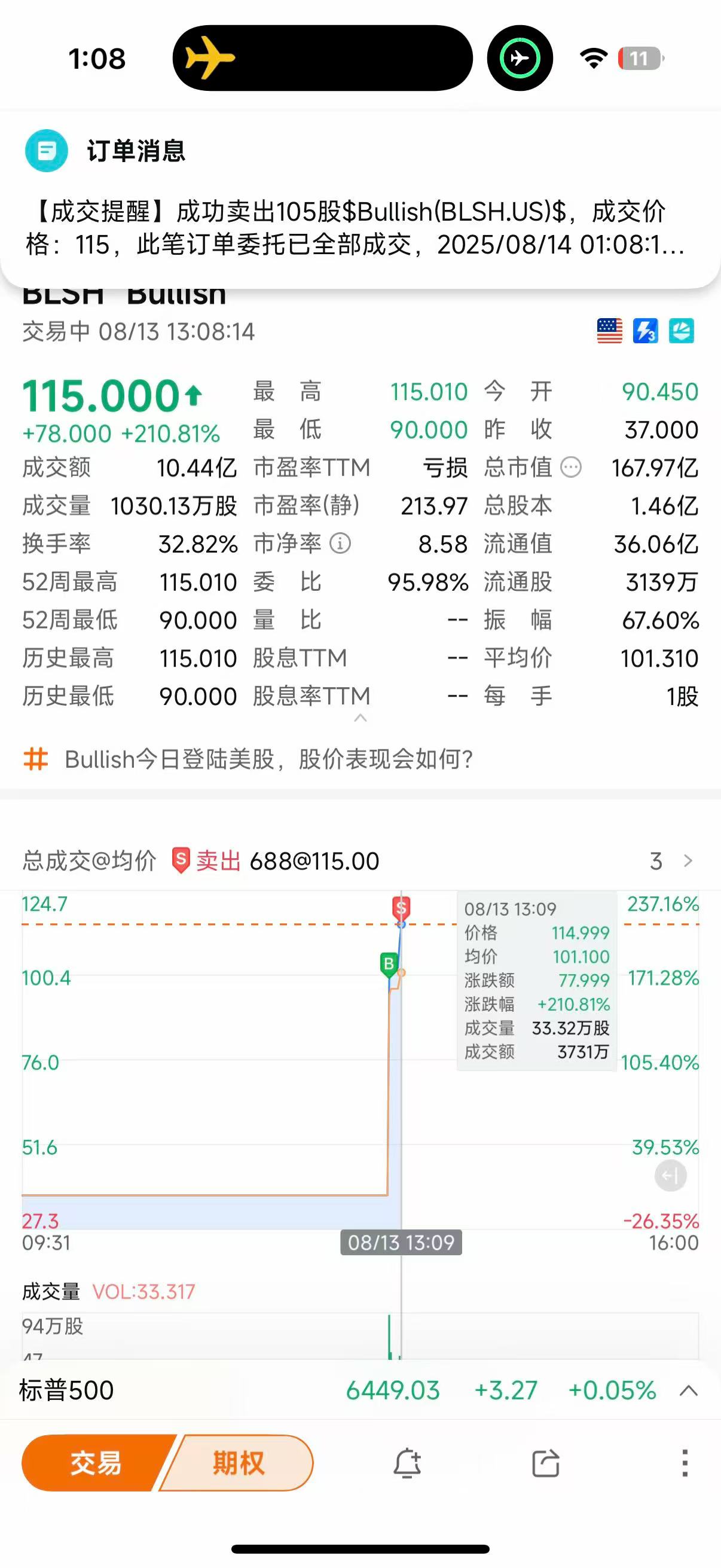721x1568 pixels.
Task: Tap the info icon next to 市净率
Action: click(x=340, y=544)
